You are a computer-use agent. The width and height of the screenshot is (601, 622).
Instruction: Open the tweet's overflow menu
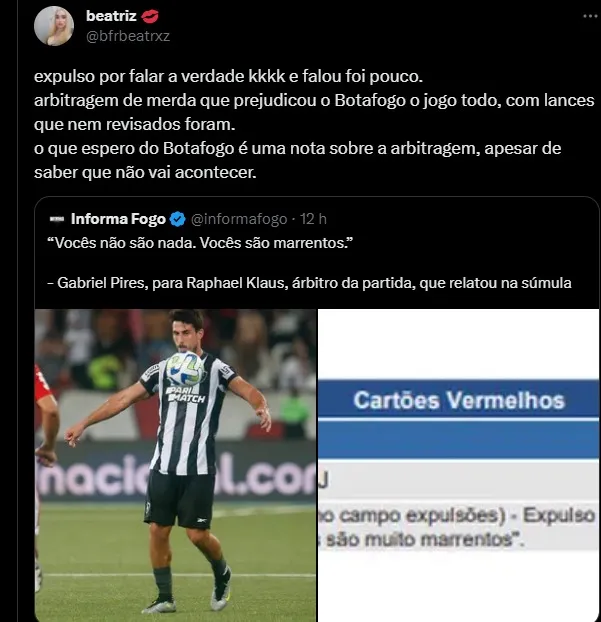coord(585,17)
